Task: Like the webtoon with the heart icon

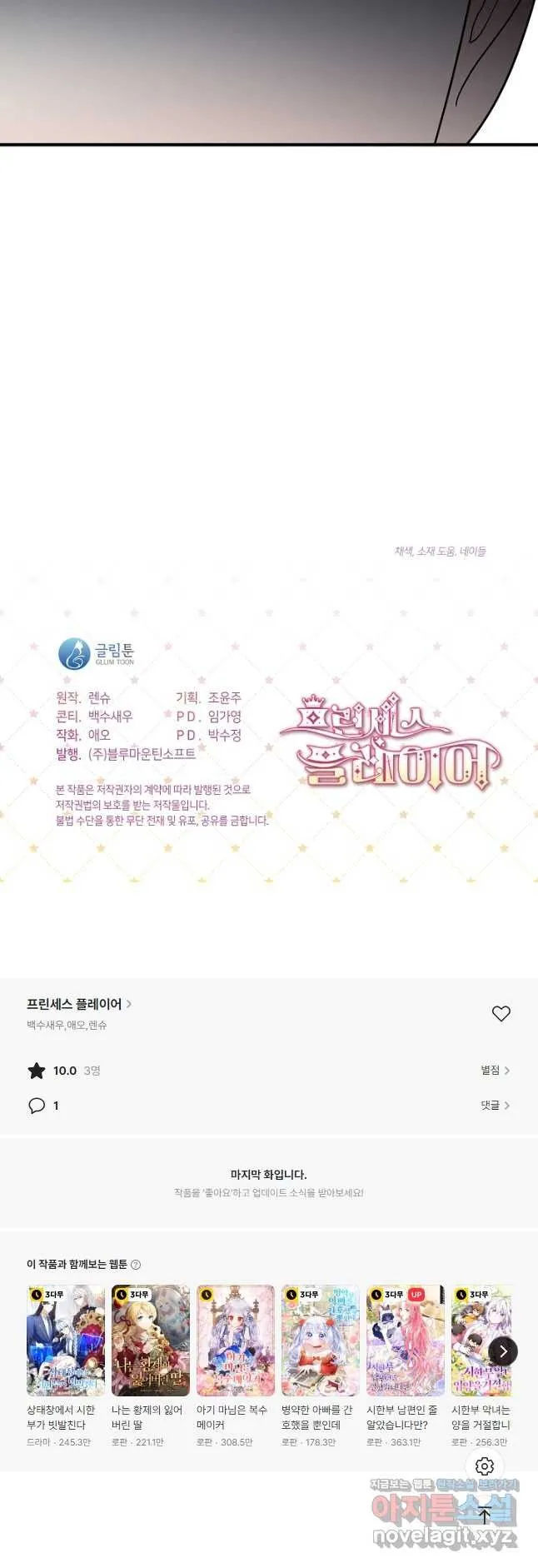Action: coord(501,1014)
